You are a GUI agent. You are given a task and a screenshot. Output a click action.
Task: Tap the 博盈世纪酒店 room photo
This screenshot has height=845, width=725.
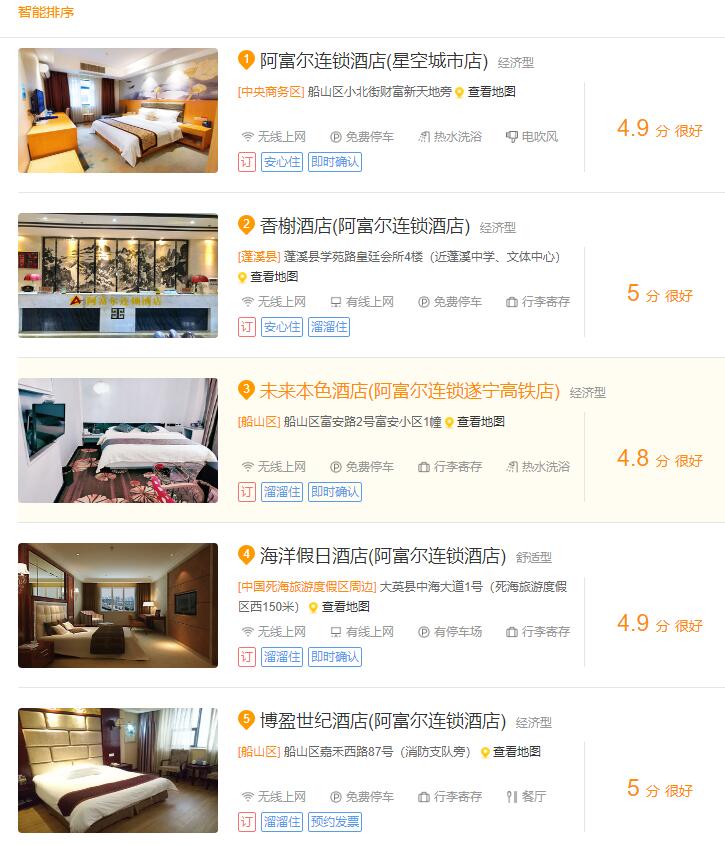pyautogui.click(x=118, y=770)
